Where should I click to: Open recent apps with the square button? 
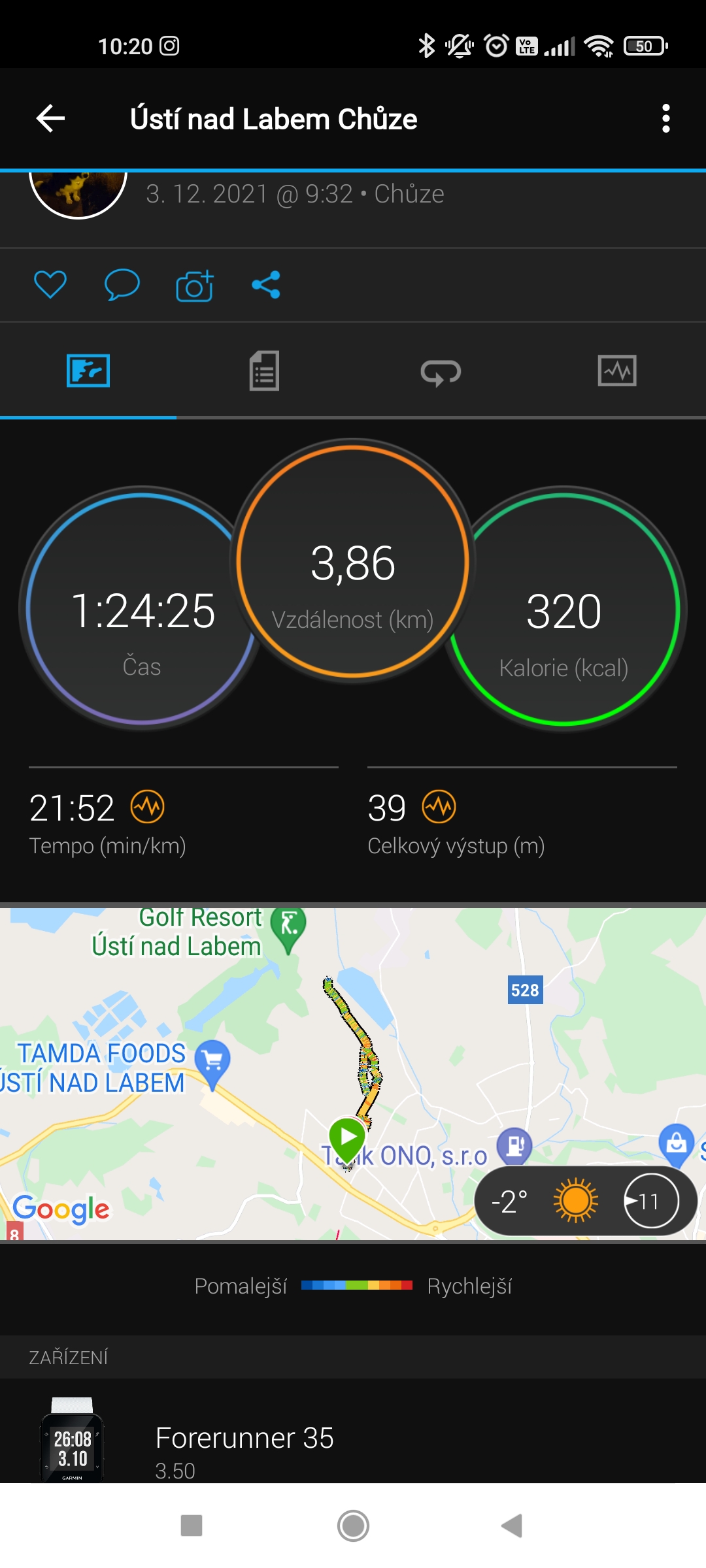click(192, 1526)
